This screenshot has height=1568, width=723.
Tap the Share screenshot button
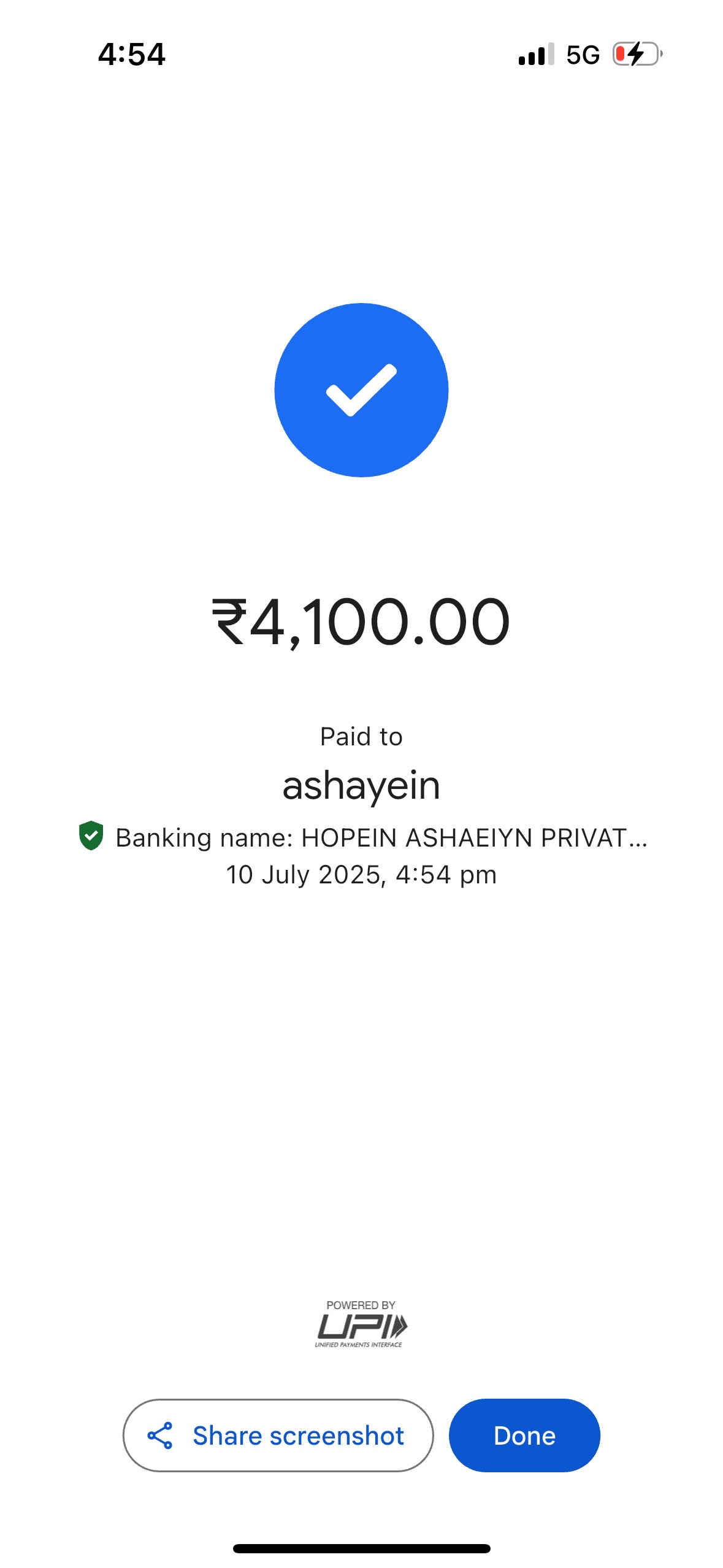[x=278, y=1435]
